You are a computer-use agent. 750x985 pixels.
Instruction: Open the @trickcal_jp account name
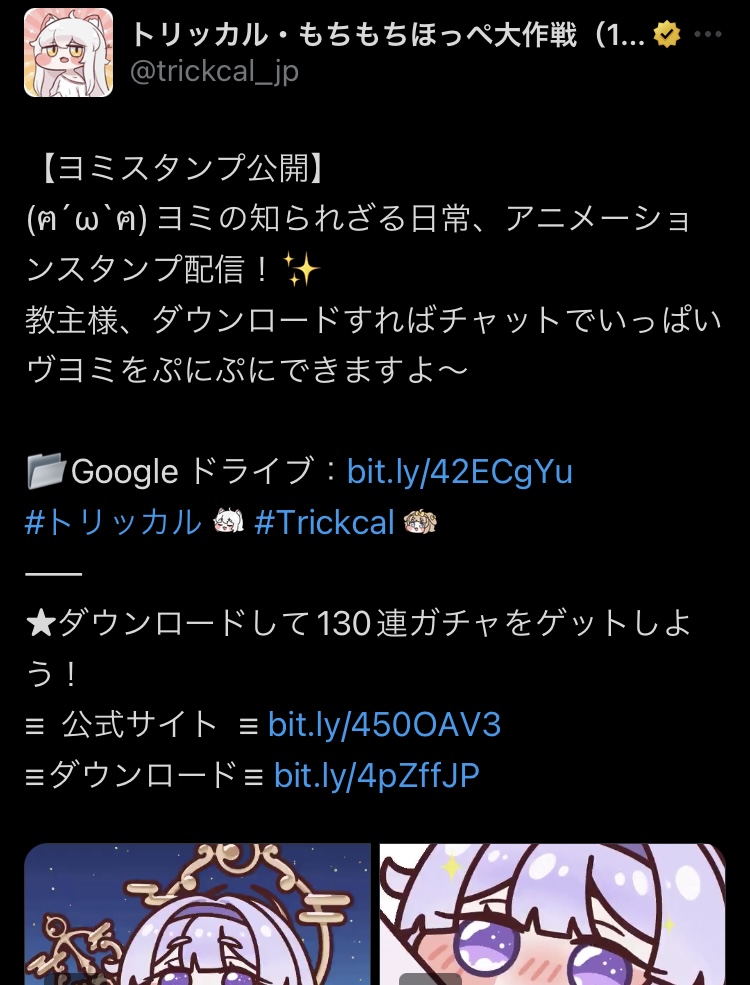(214, 73)
